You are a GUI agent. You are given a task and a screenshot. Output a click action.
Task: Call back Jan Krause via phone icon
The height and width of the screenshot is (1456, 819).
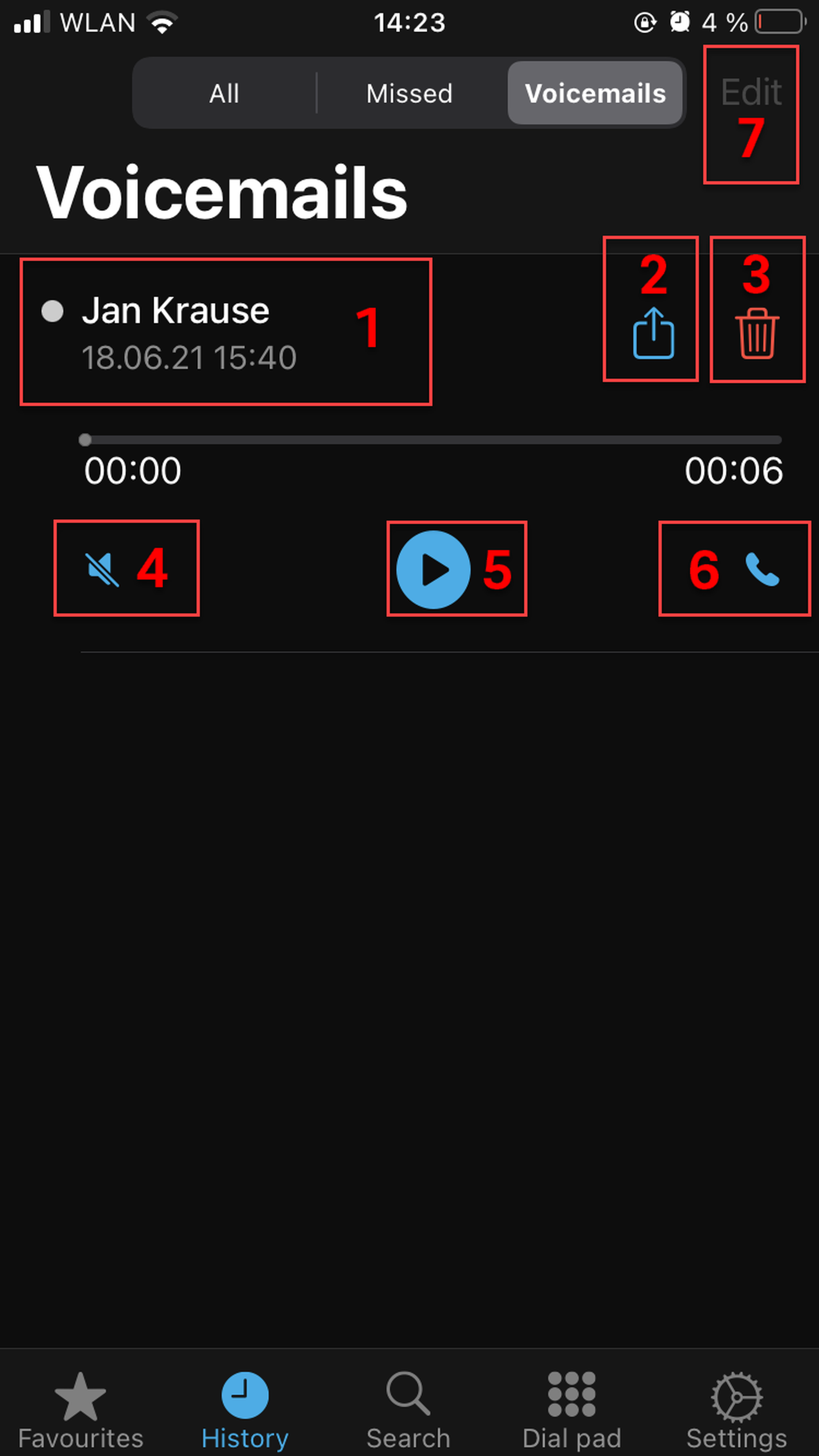[762, 569]
